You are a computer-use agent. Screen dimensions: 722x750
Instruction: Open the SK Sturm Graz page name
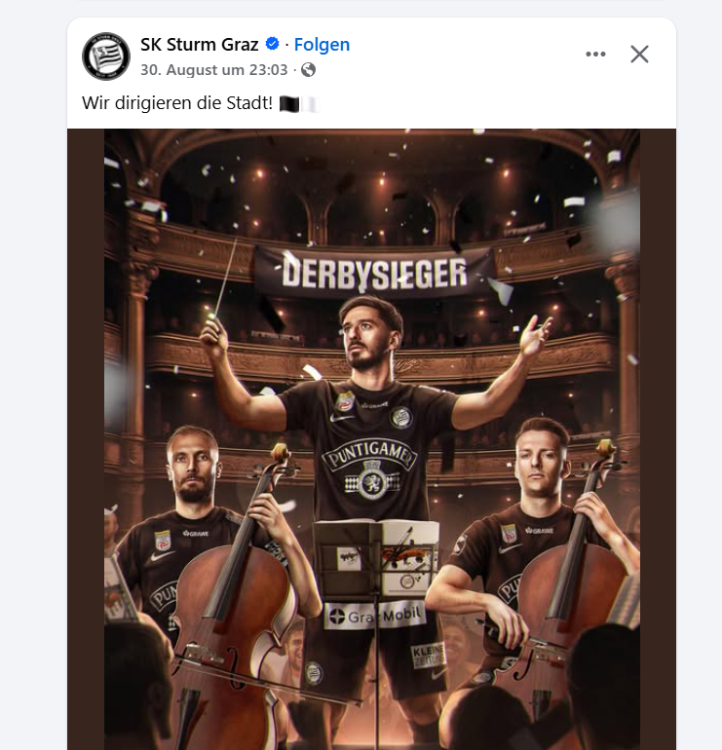(x=198, y=45)
